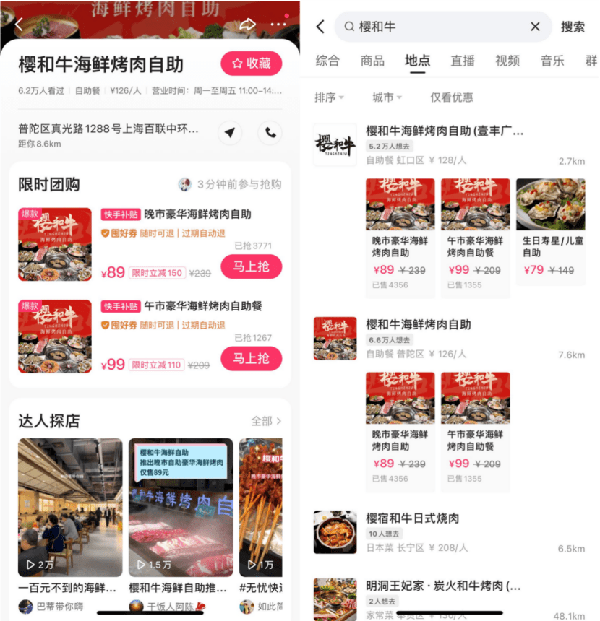This screenshot has width=600, height=621.
Task: Enable the 仅看优惠 filter
Action: click(x=451, y=98)
